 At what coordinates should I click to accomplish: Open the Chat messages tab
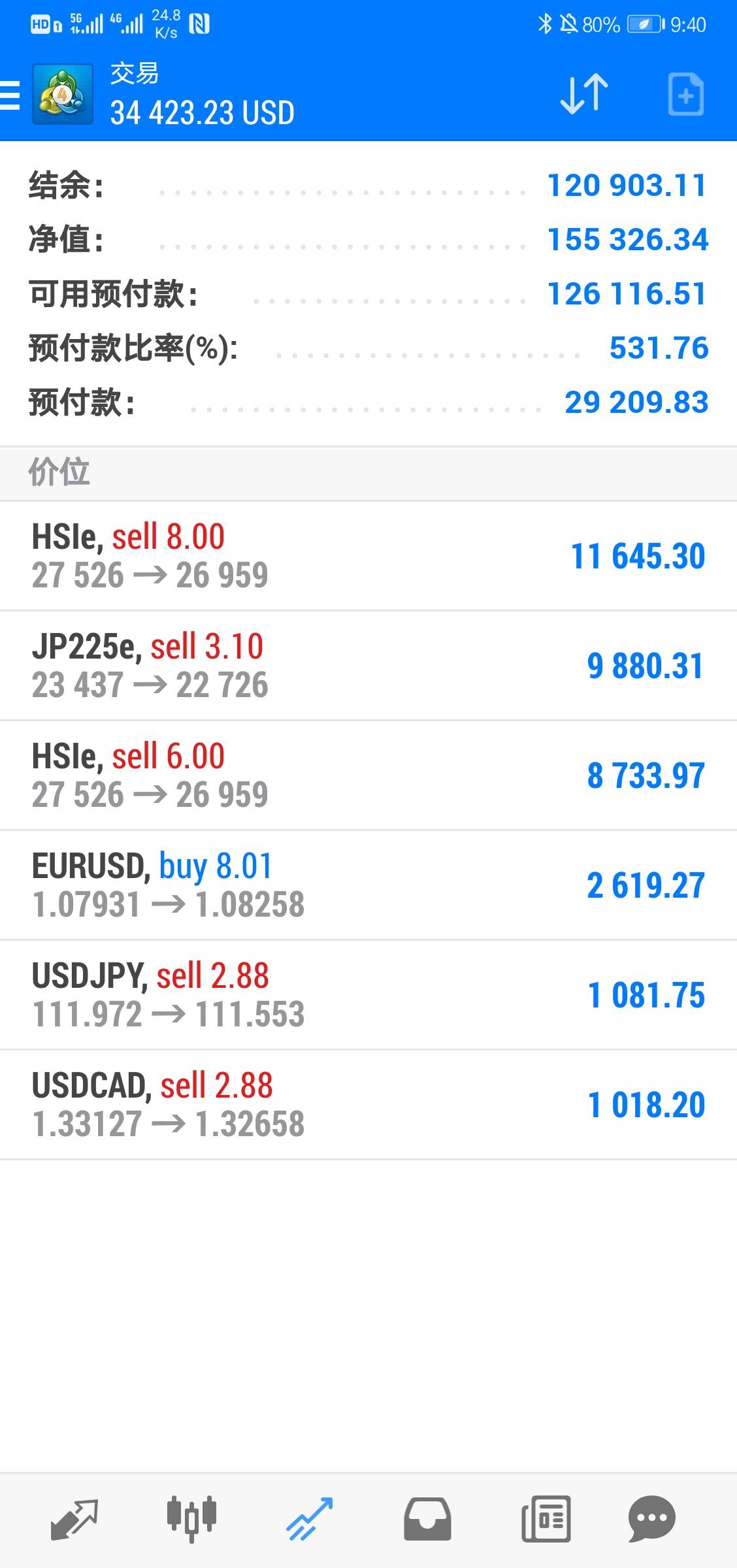tap(651, 1518)
